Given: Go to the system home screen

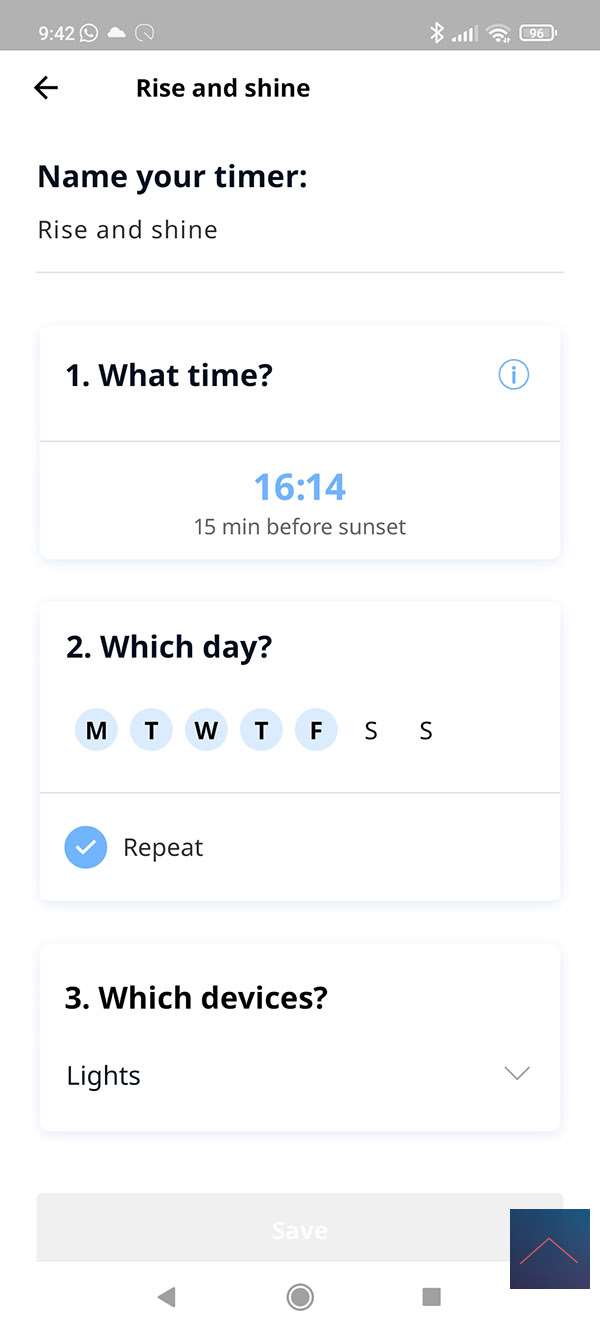Looking at the screenshot, I should [x=299, y=1297].
